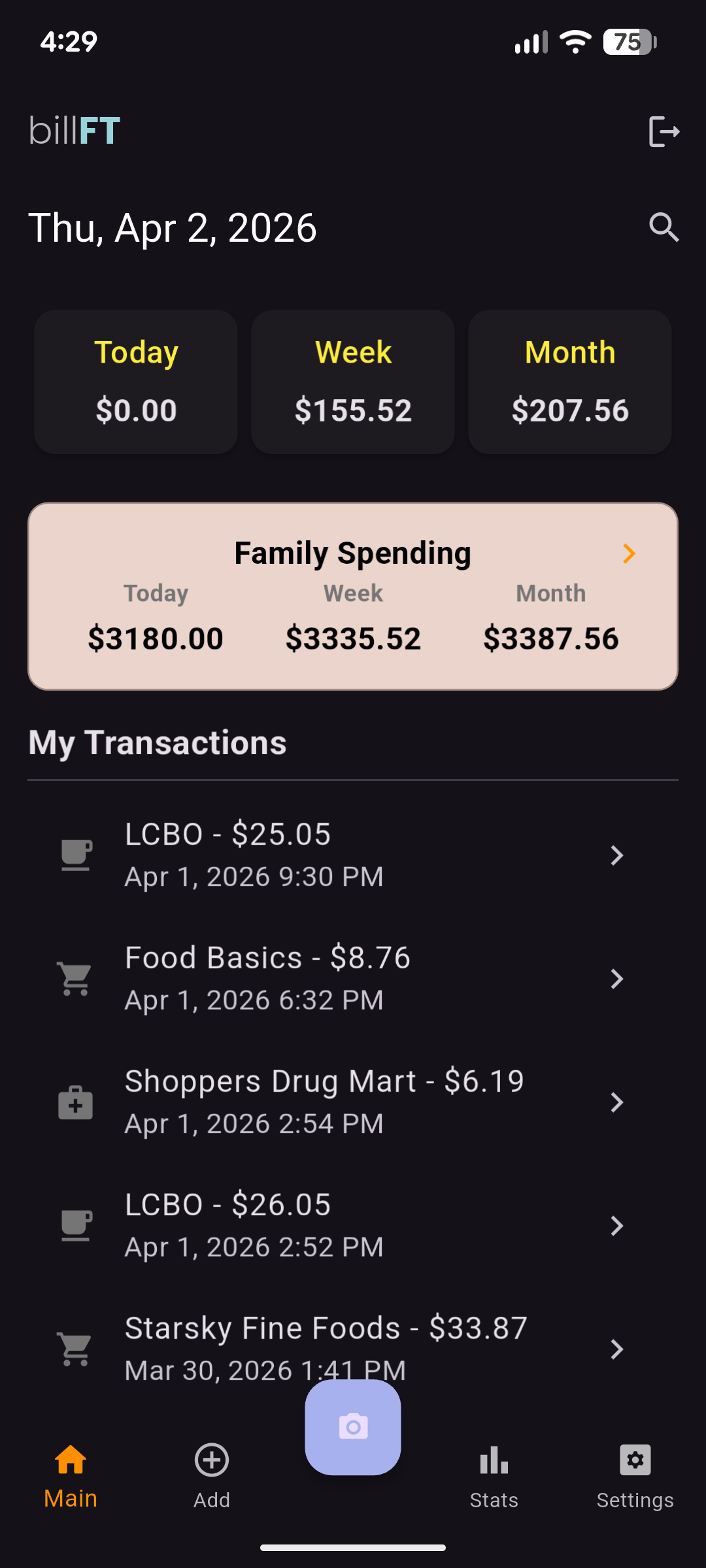
Task: Open details for LCBO $26.05 transaction
Action: click(615, 1226)
